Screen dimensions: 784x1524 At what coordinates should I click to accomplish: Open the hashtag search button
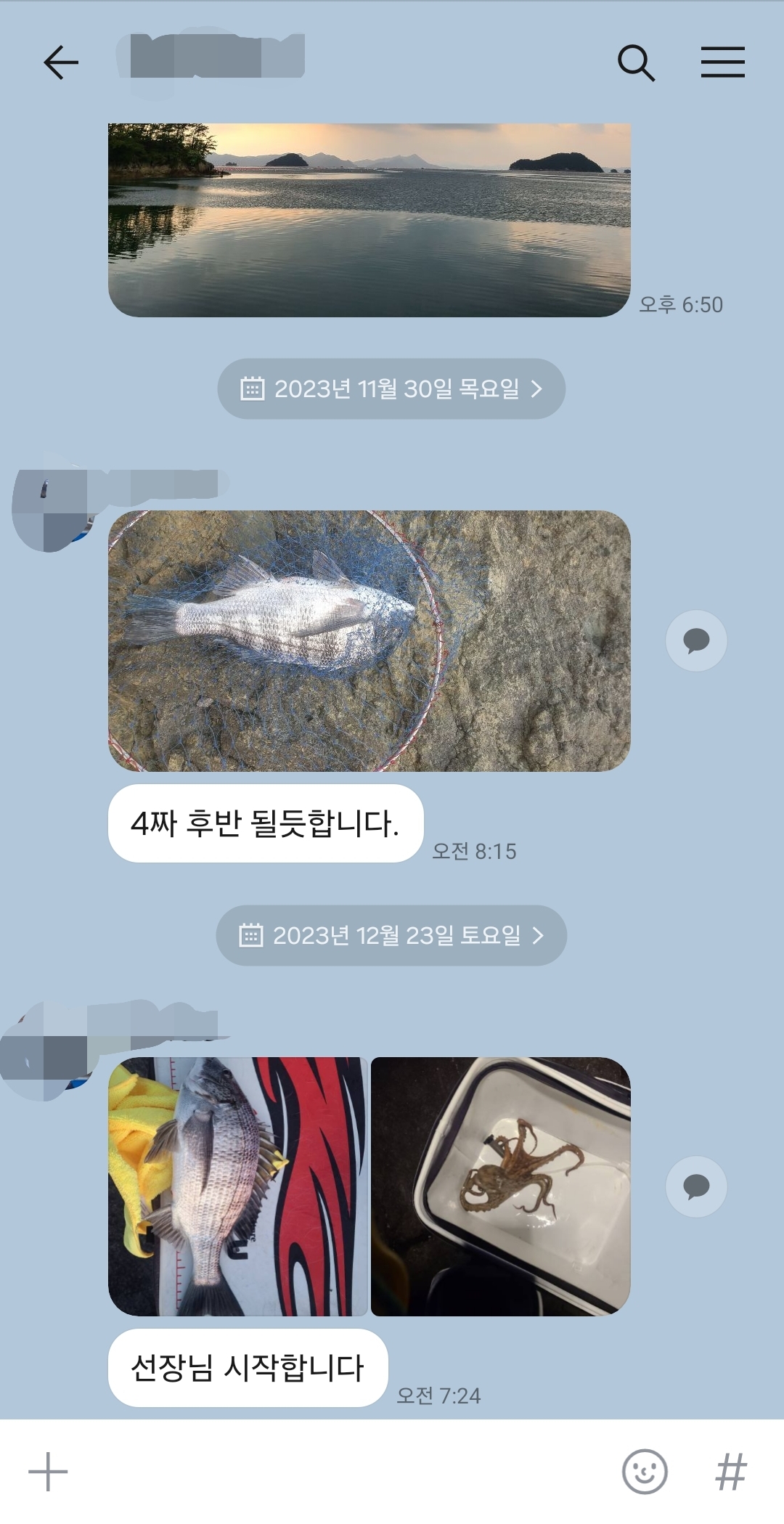(730, 1472)
